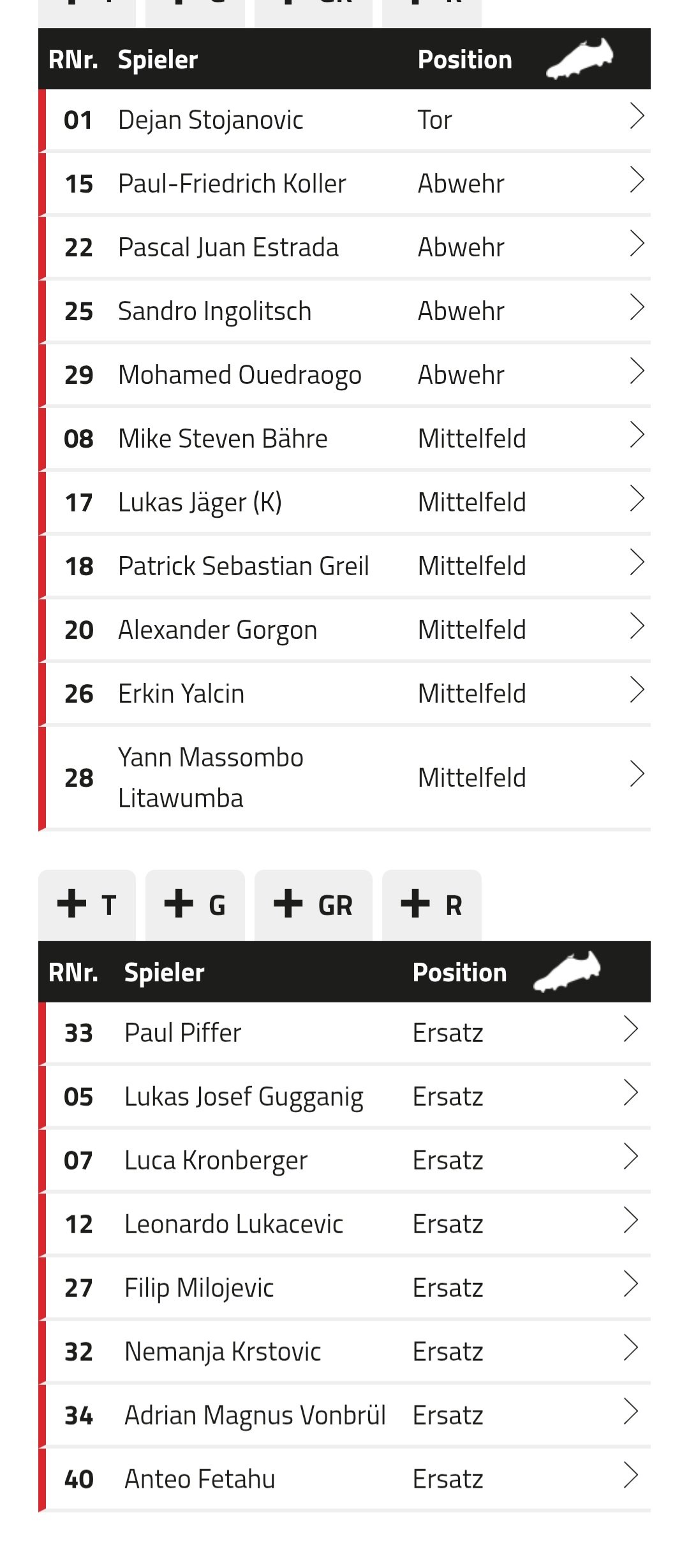Open Yann Massombo Litawumba row

click(x=344, y=778)
